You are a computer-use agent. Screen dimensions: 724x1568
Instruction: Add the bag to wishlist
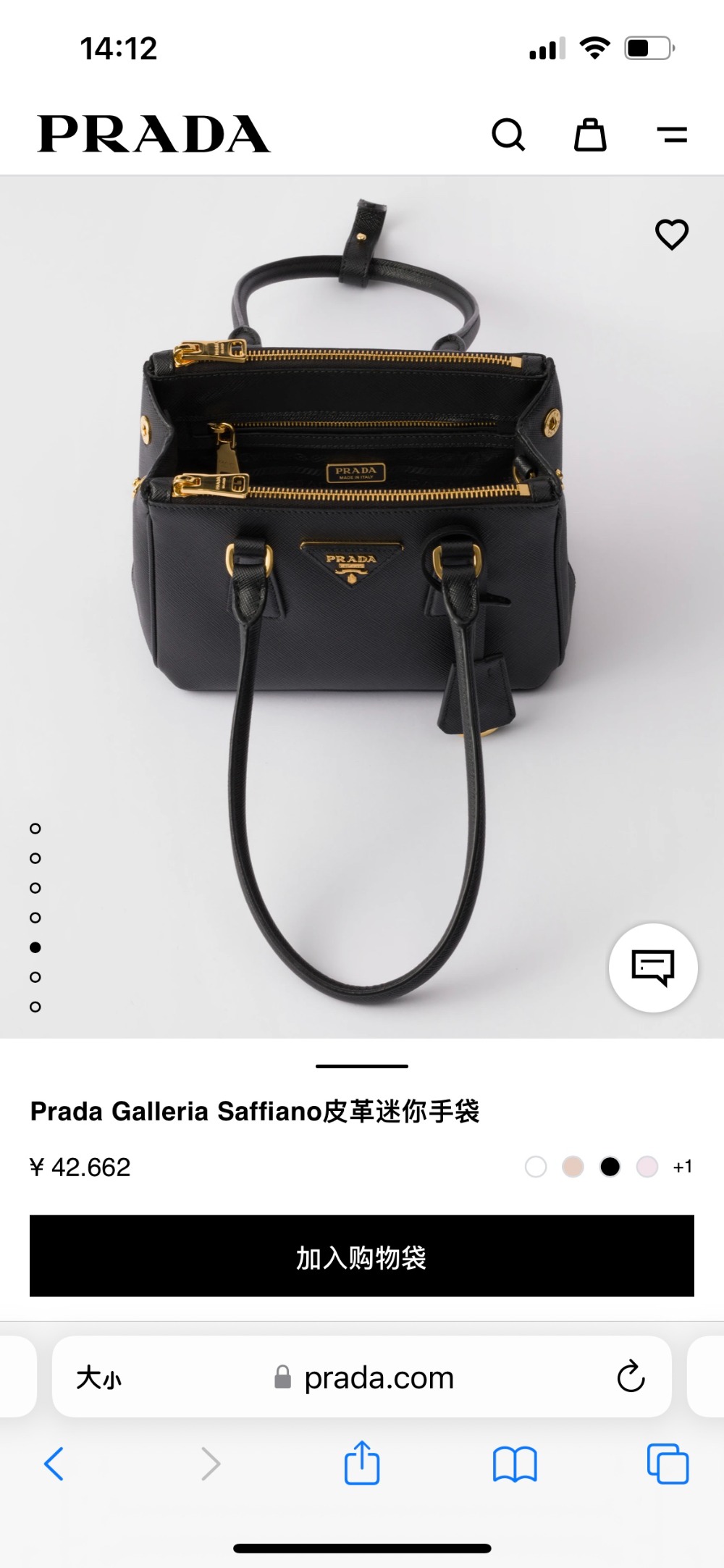coord(671,235)
